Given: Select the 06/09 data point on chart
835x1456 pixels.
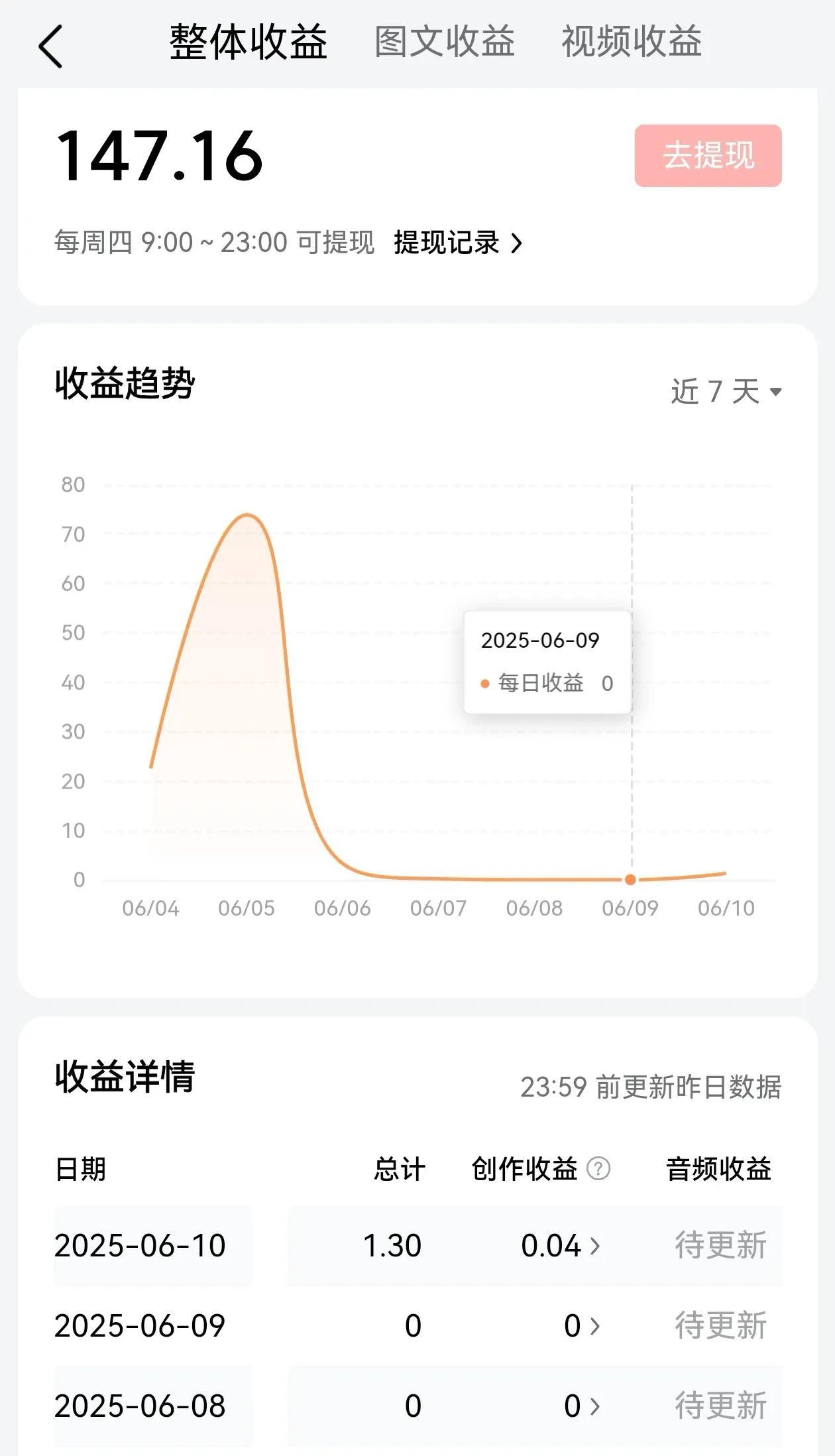Looking at the screenshot, I should 630,879.
